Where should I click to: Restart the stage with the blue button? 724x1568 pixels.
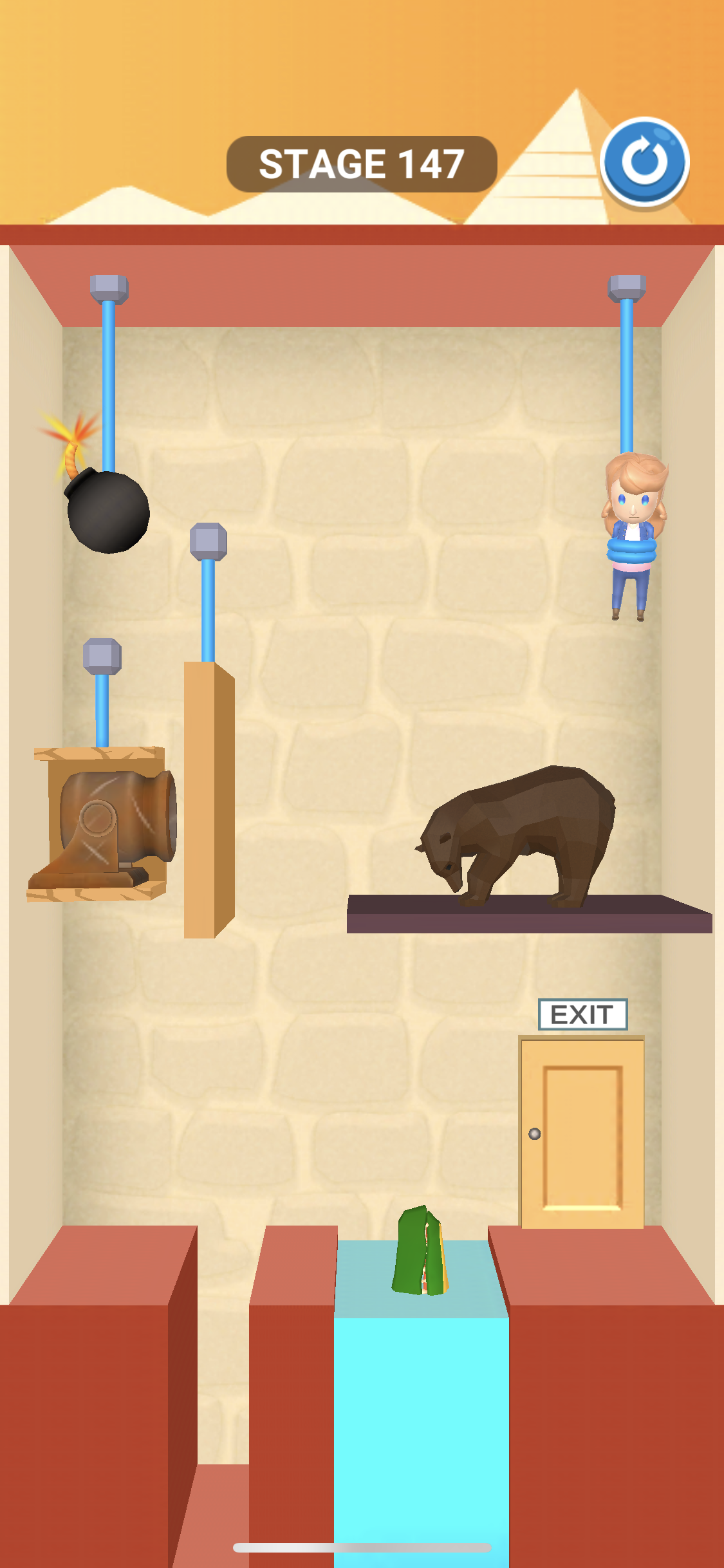pos(644,162)
